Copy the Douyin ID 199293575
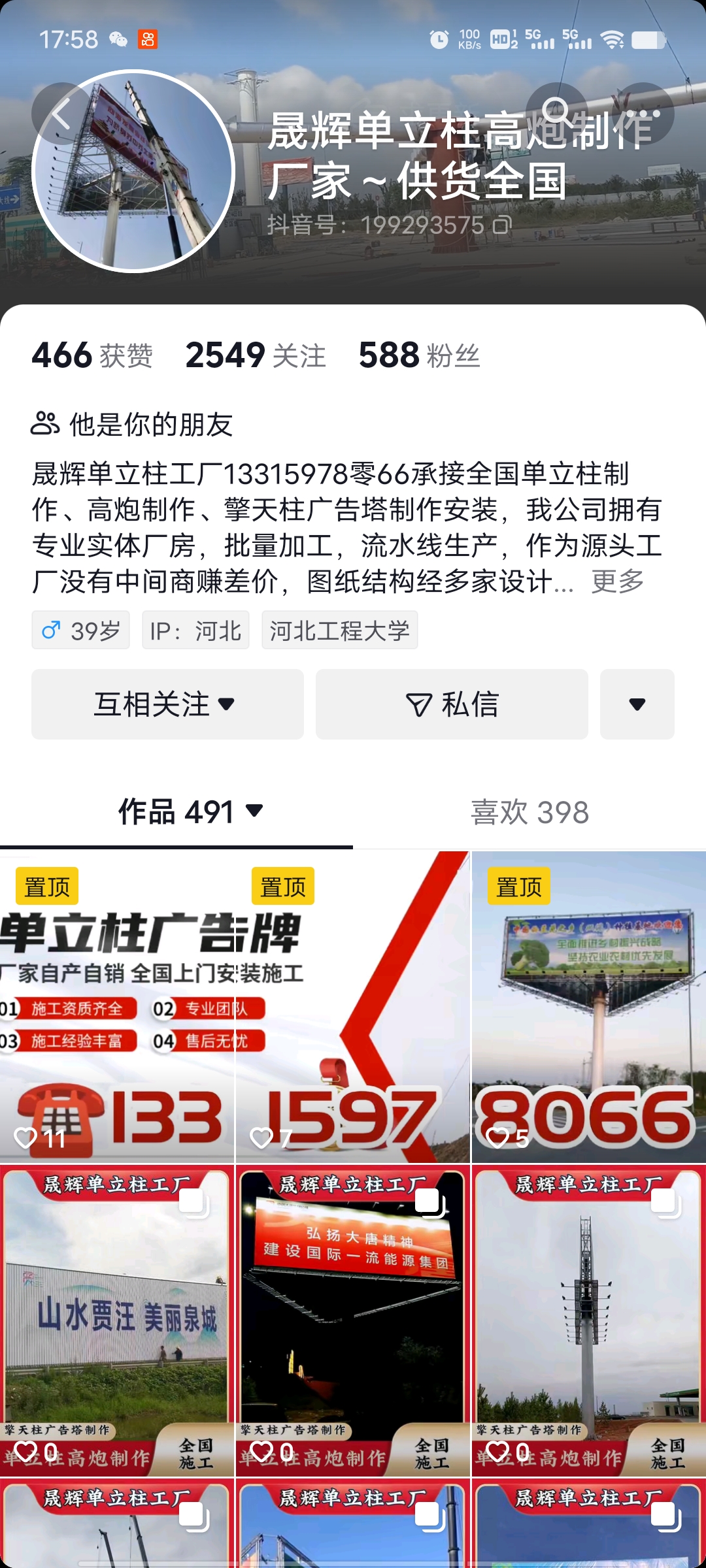This screenshot has width=706, height=1568. pyautogui.click(x=502, y=225)
